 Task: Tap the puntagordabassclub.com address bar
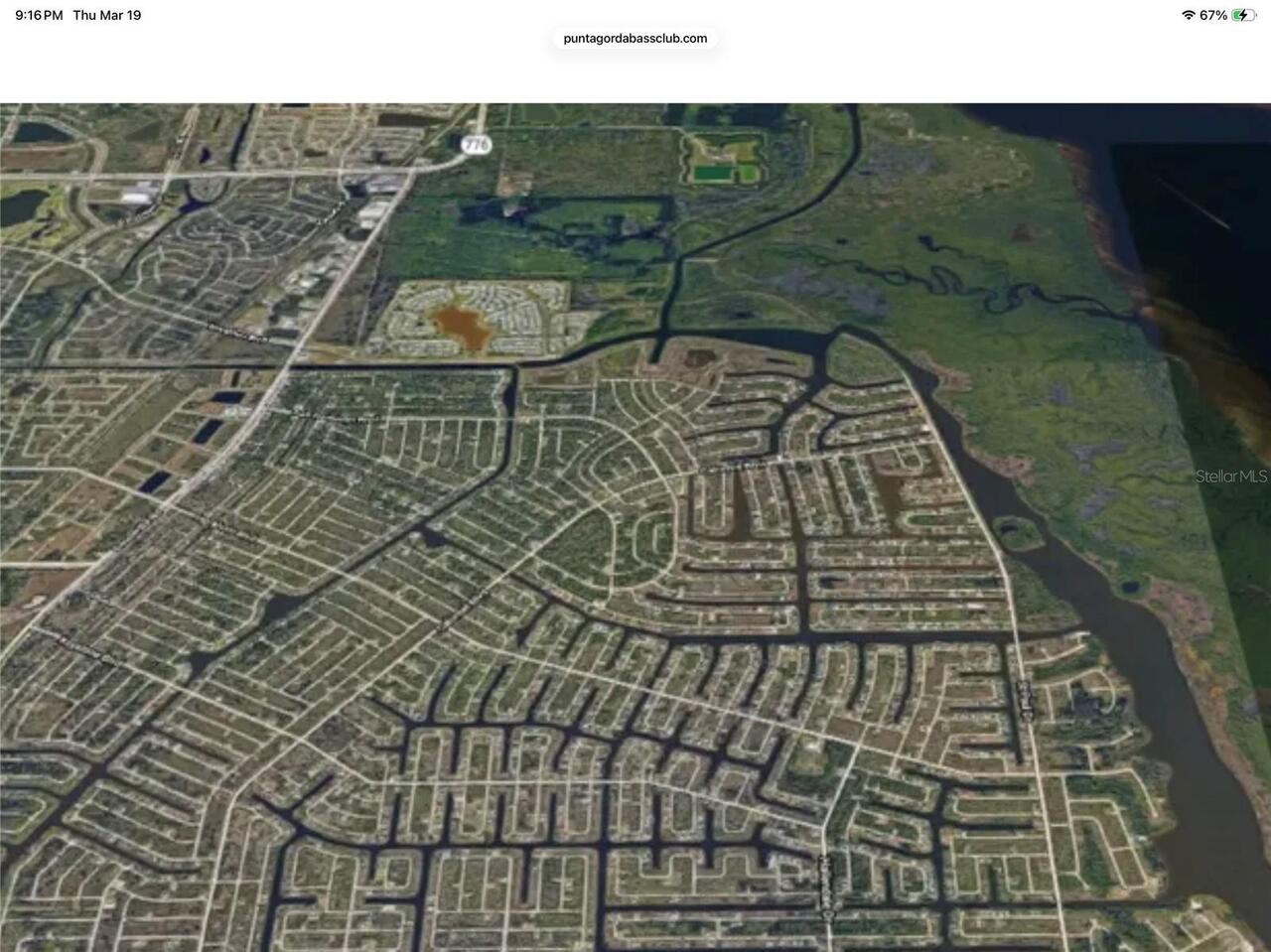[635, 39]
